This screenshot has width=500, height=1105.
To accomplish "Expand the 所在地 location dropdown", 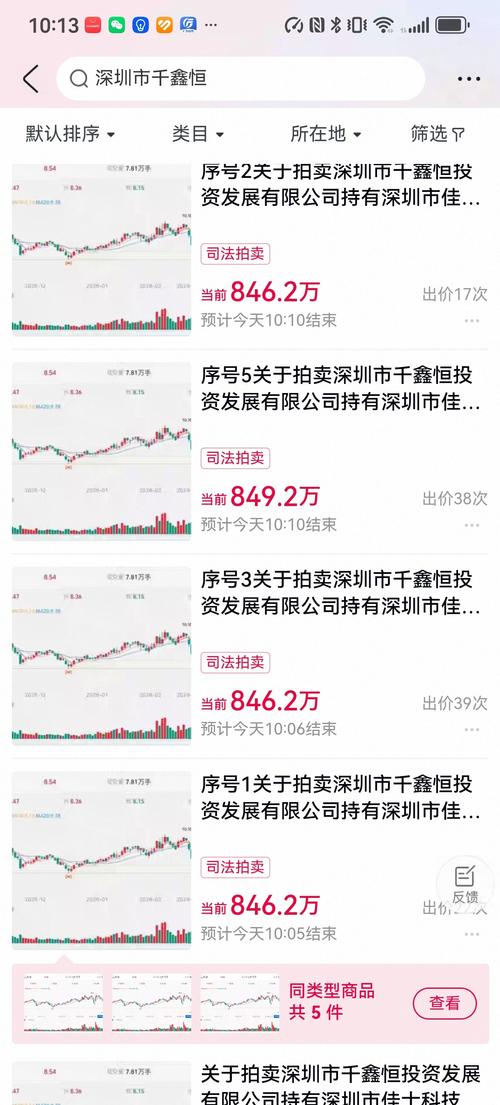I will click(325, 133).
